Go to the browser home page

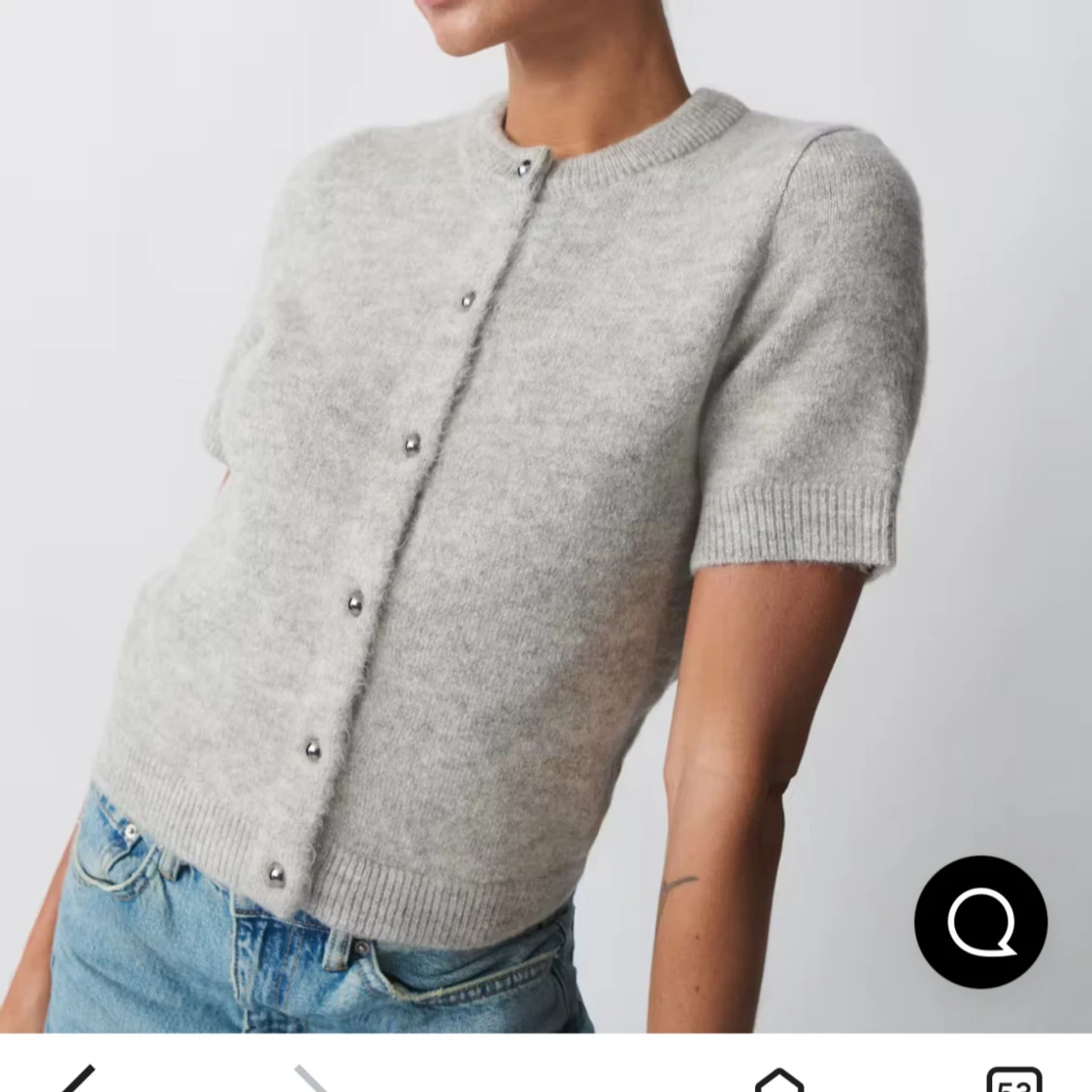tap(779, 1080)
